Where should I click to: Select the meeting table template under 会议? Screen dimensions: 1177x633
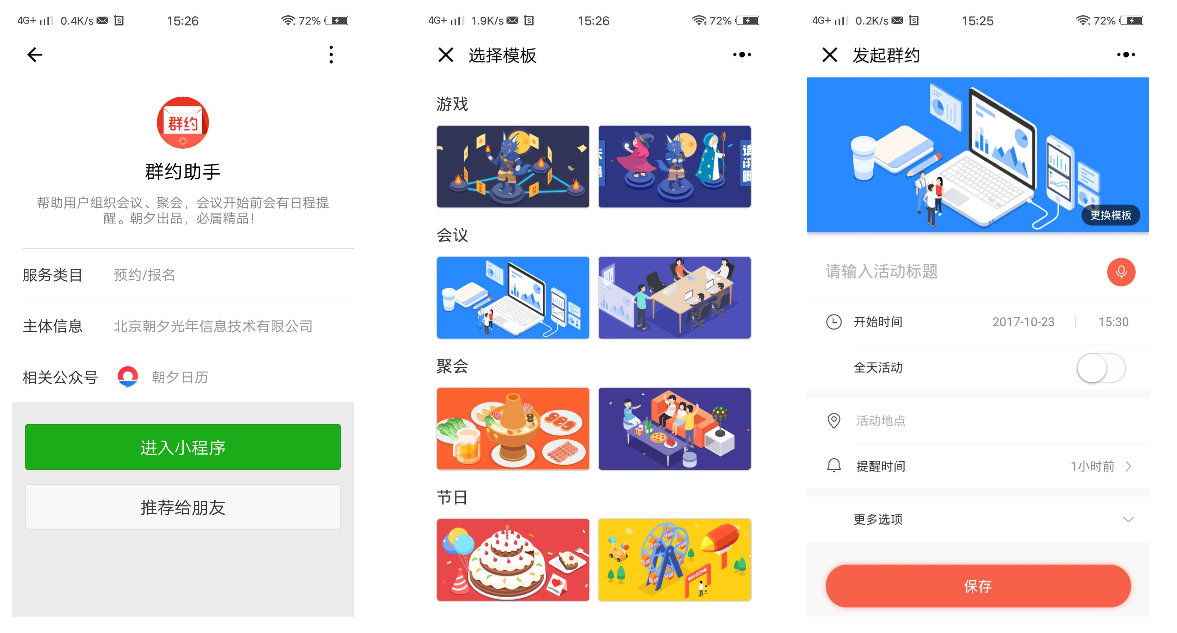[x=674, y=298]
